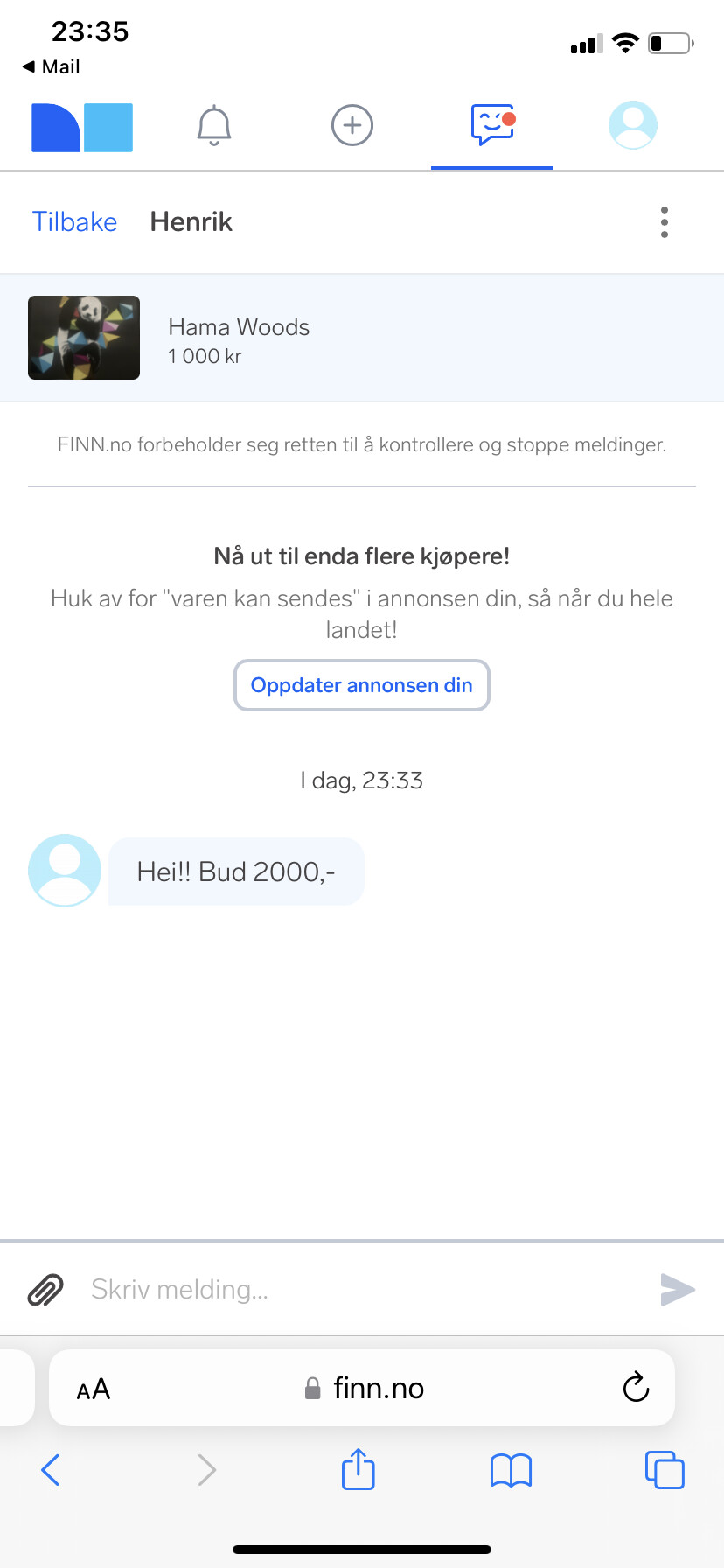The width and height of the screenshot is (724, 1568).
Task: Open the messages tab
Action: tap(492, 125)
